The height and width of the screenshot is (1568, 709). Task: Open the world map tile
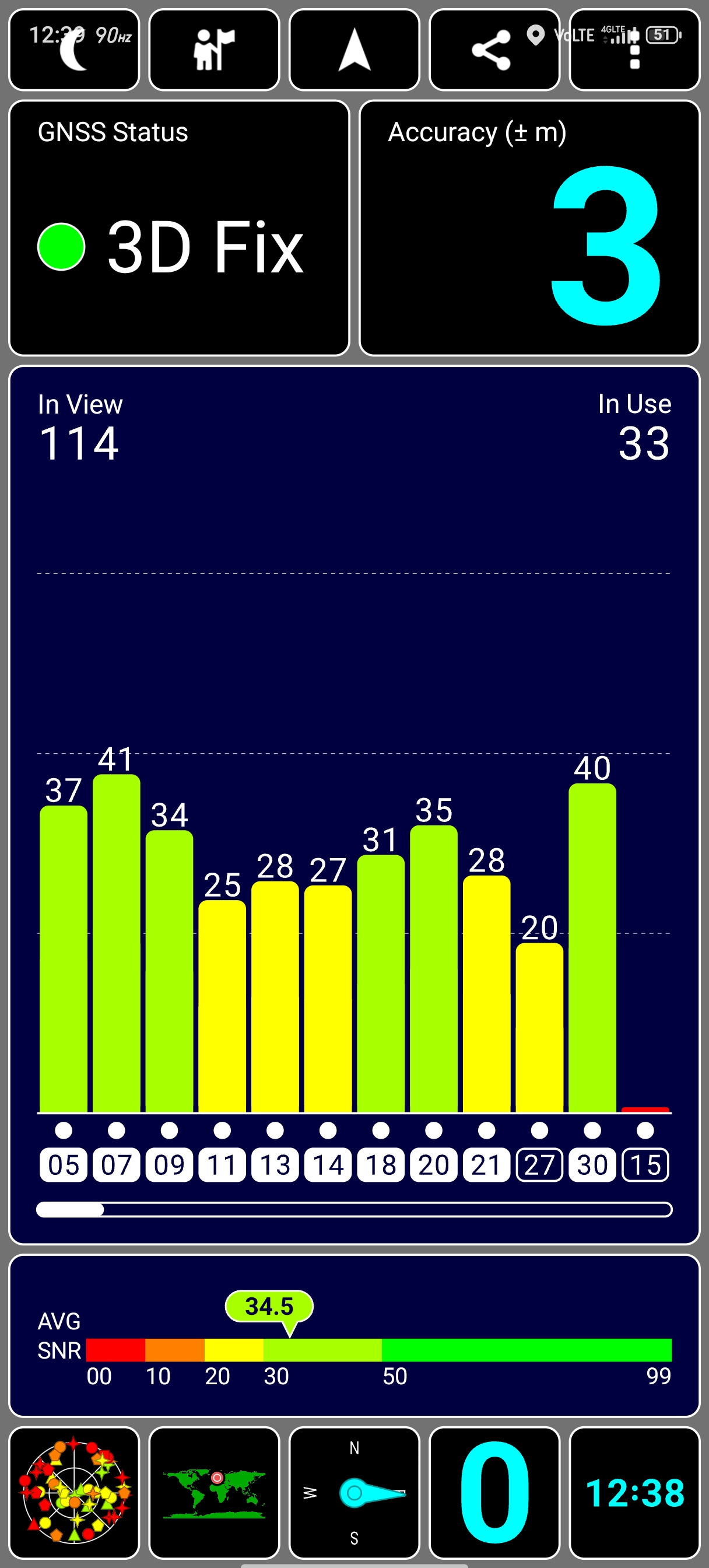[x=213, y=1492]
